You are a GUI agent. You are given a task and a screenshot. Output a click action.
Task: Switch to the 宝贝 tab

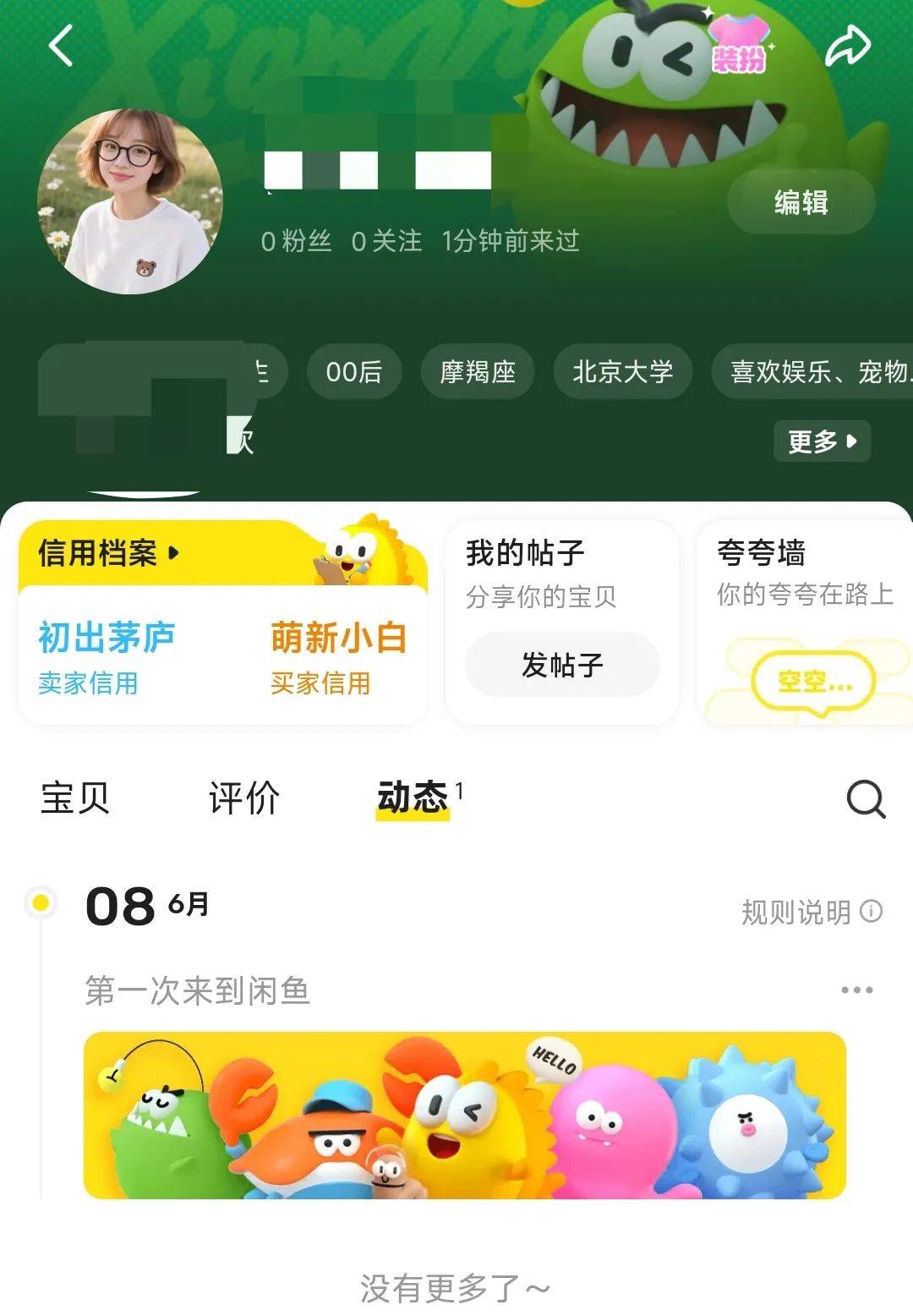75,798
